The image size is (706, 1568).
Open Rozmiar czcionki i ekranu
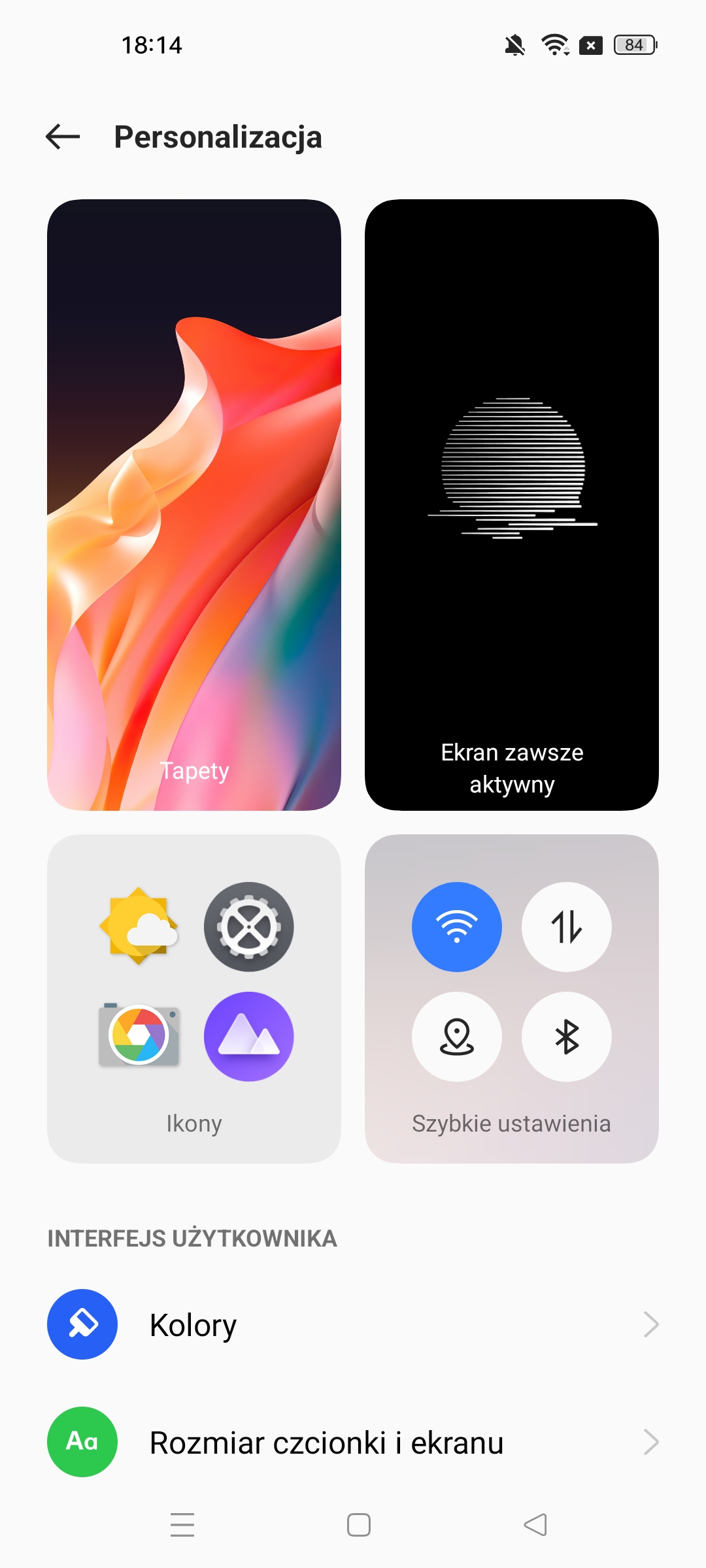[x=353, y=1443]
